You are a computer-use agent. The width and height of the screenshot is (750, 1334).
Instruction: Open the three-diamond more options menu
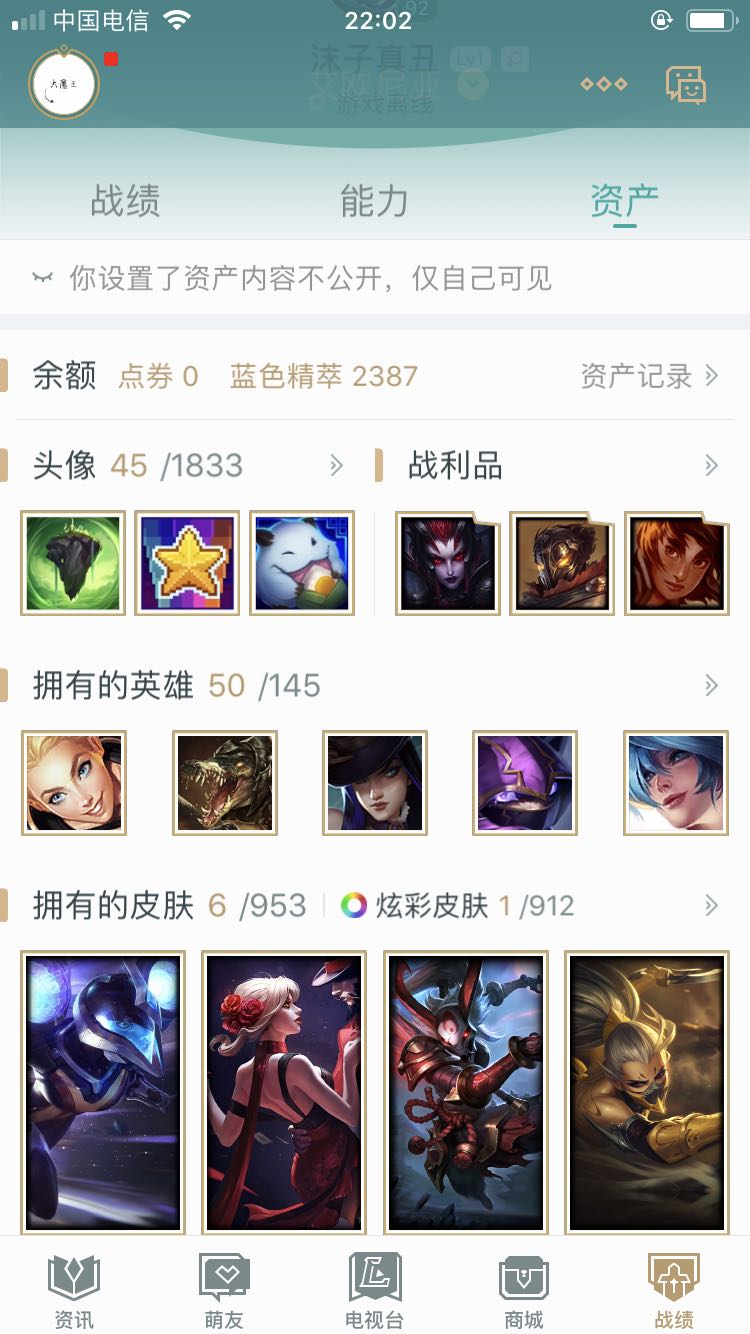click(604, 84)
